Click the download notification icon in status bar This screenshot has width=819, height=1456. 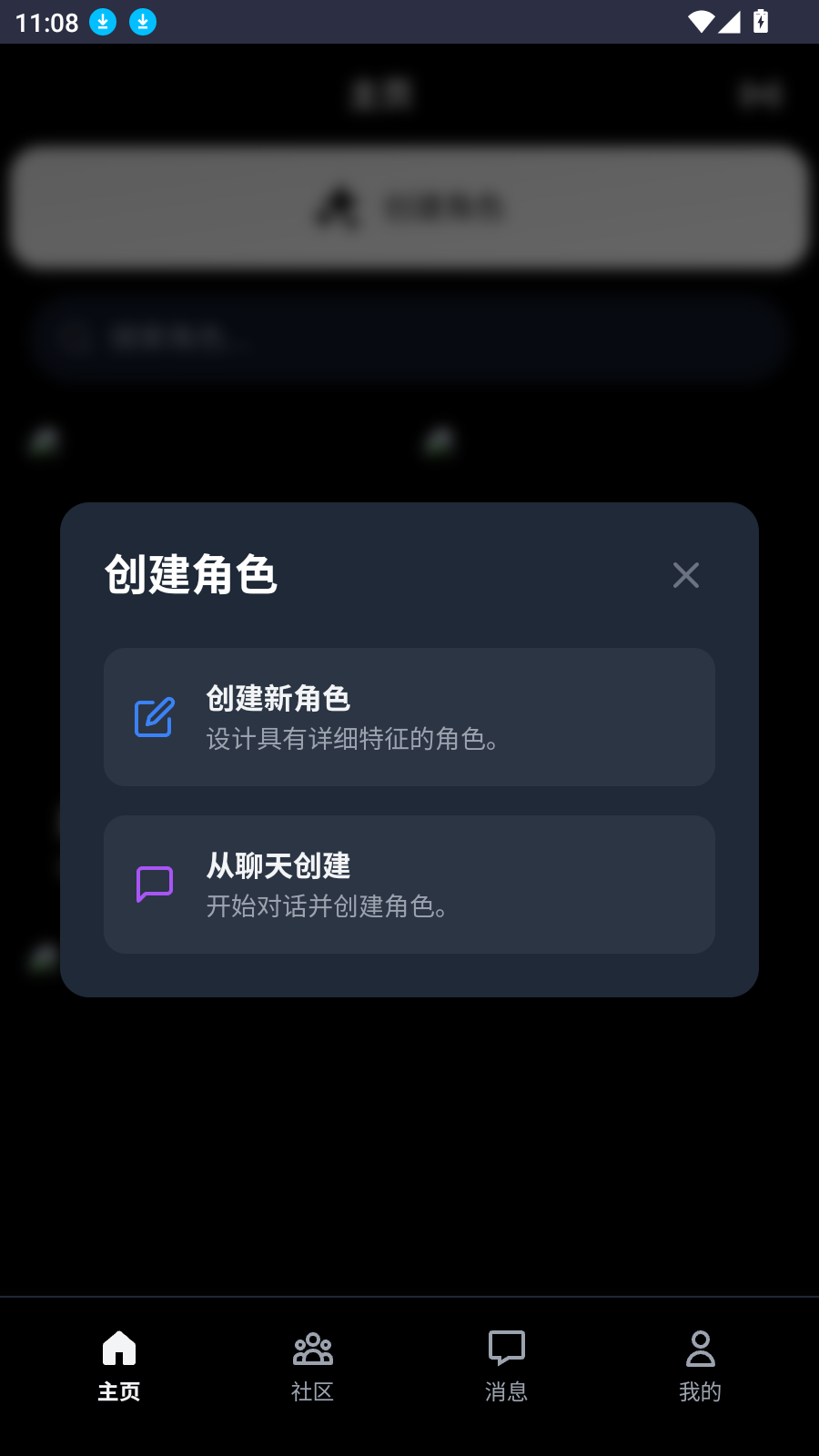tap(103, 20)
